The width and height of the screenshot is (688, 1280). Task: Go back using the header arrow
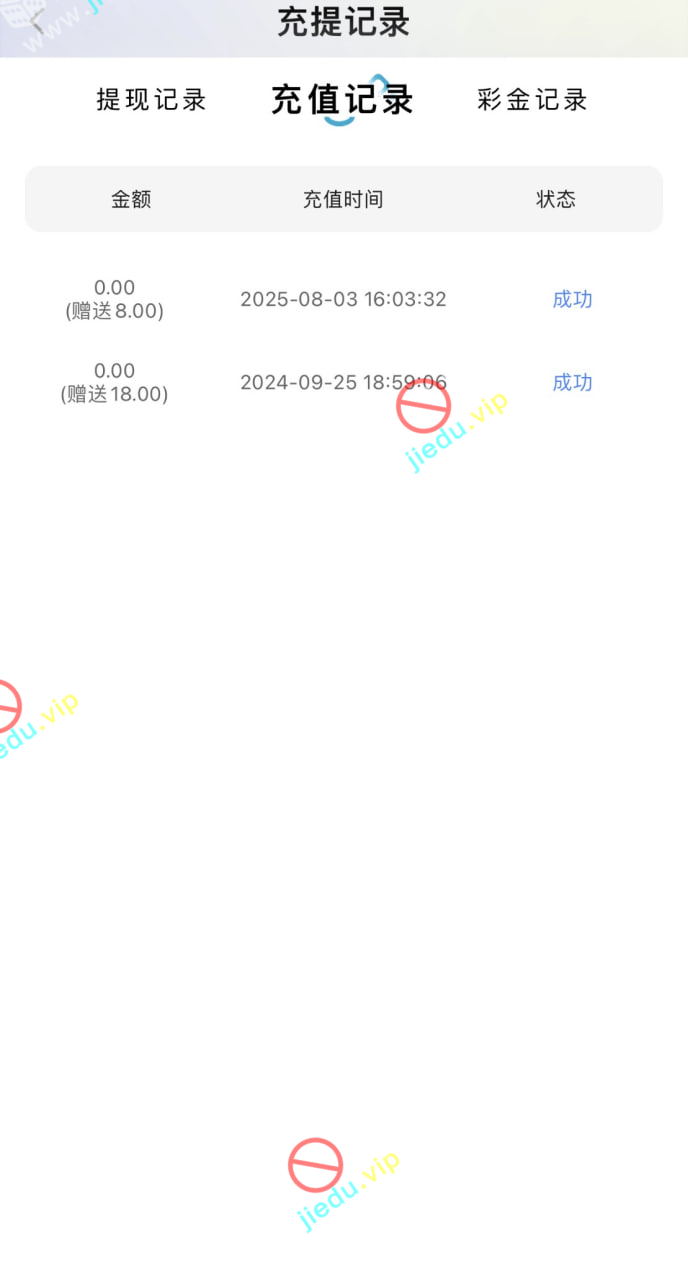38,22
